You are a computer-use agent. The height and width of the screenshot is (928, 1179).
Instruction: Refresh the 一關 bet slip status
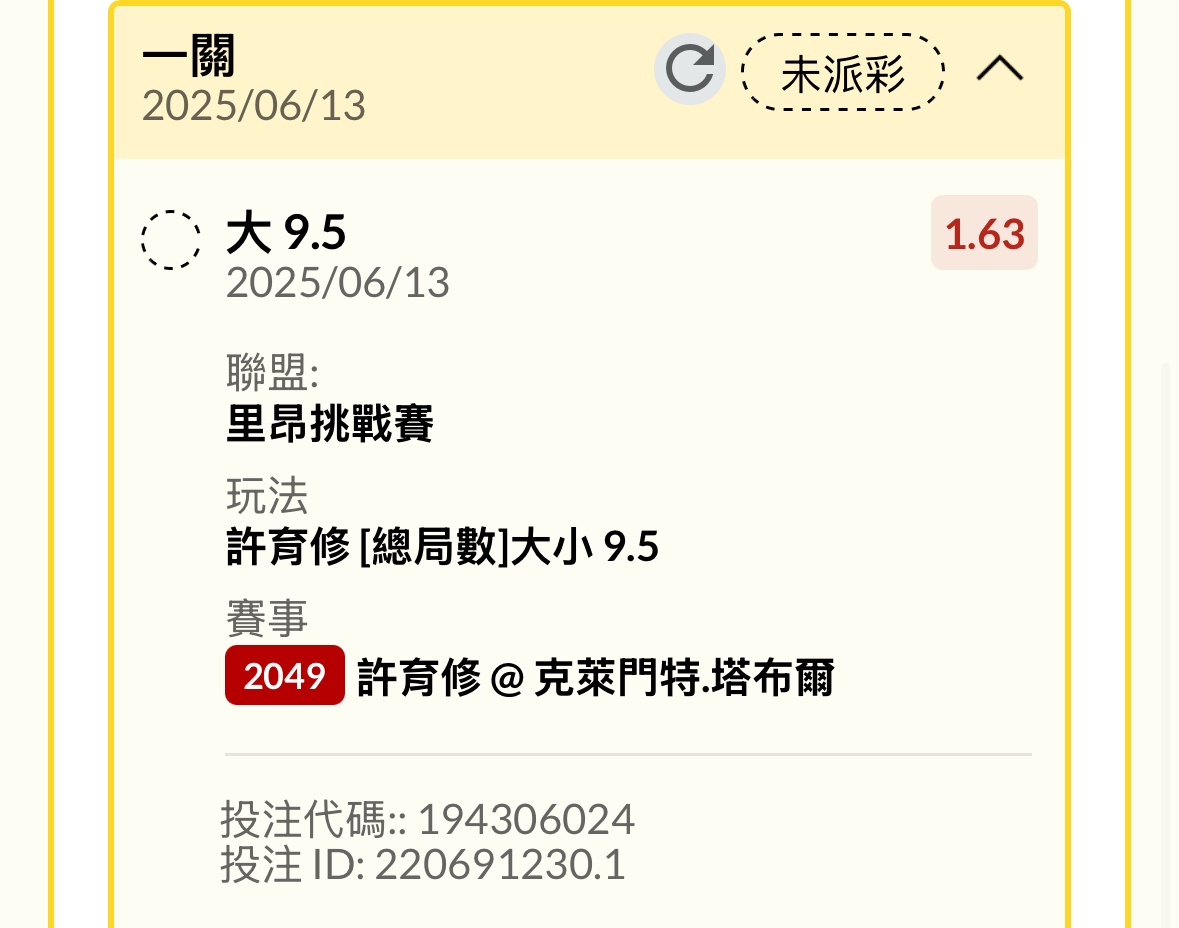point(689,70)
